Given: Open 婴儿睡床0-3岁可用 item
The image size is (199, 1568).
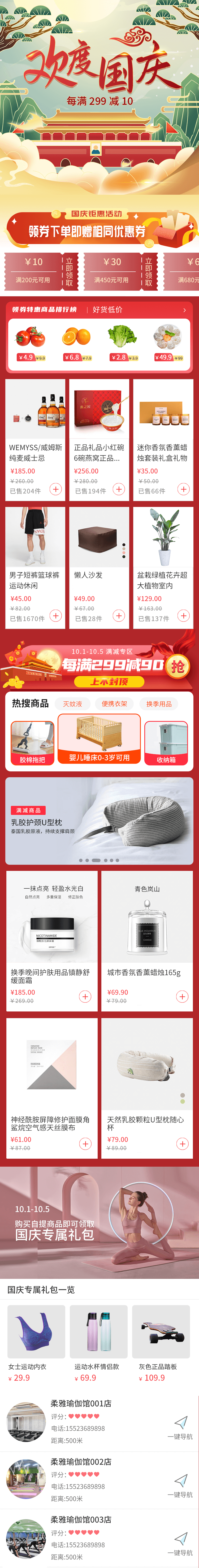Looking at the screenshot, I should click(99, 739).
